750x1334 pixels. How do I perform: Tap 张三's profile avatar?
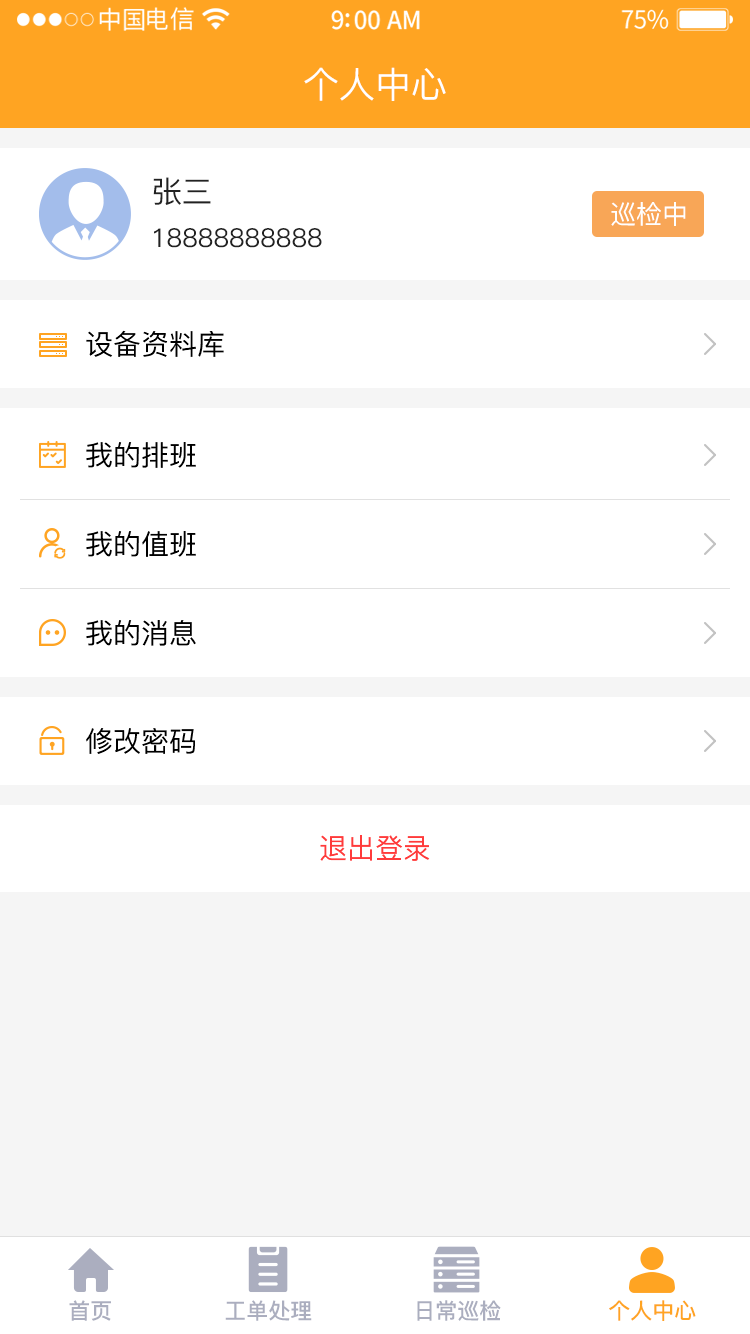[85, 214]
